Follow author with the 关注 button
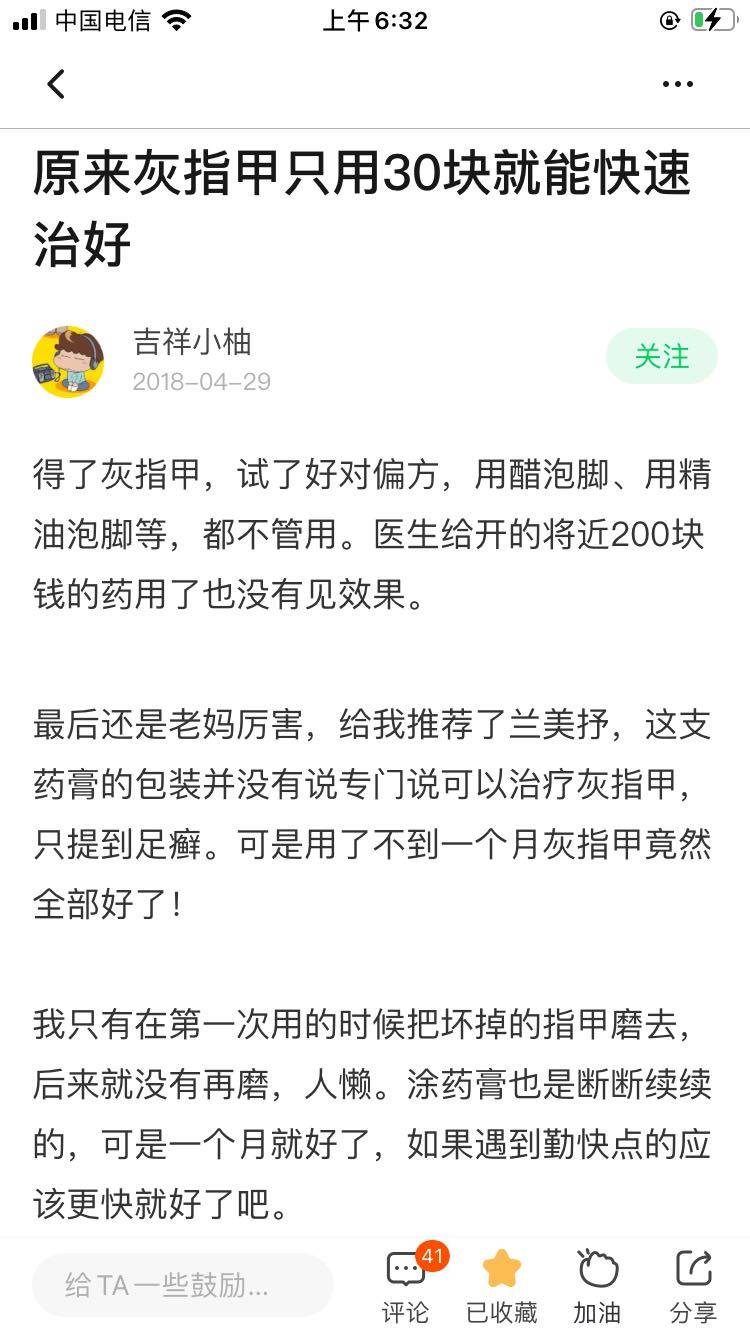Viewport: 750px width, 1334px height. pyautogui.click(x=661, y=356)
